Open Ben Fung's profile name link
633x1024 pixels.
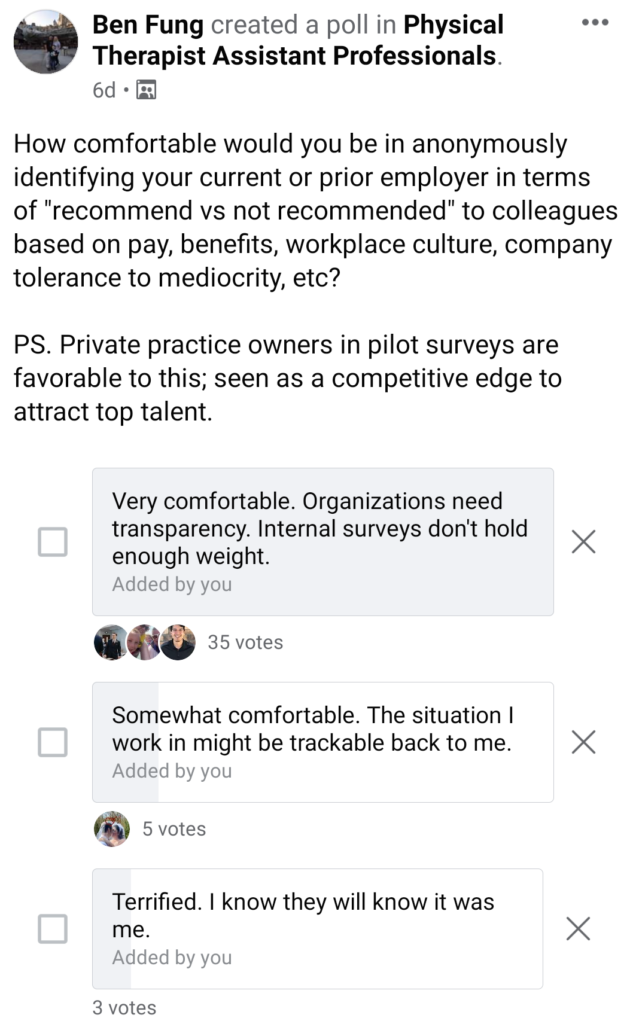[148, 25]
